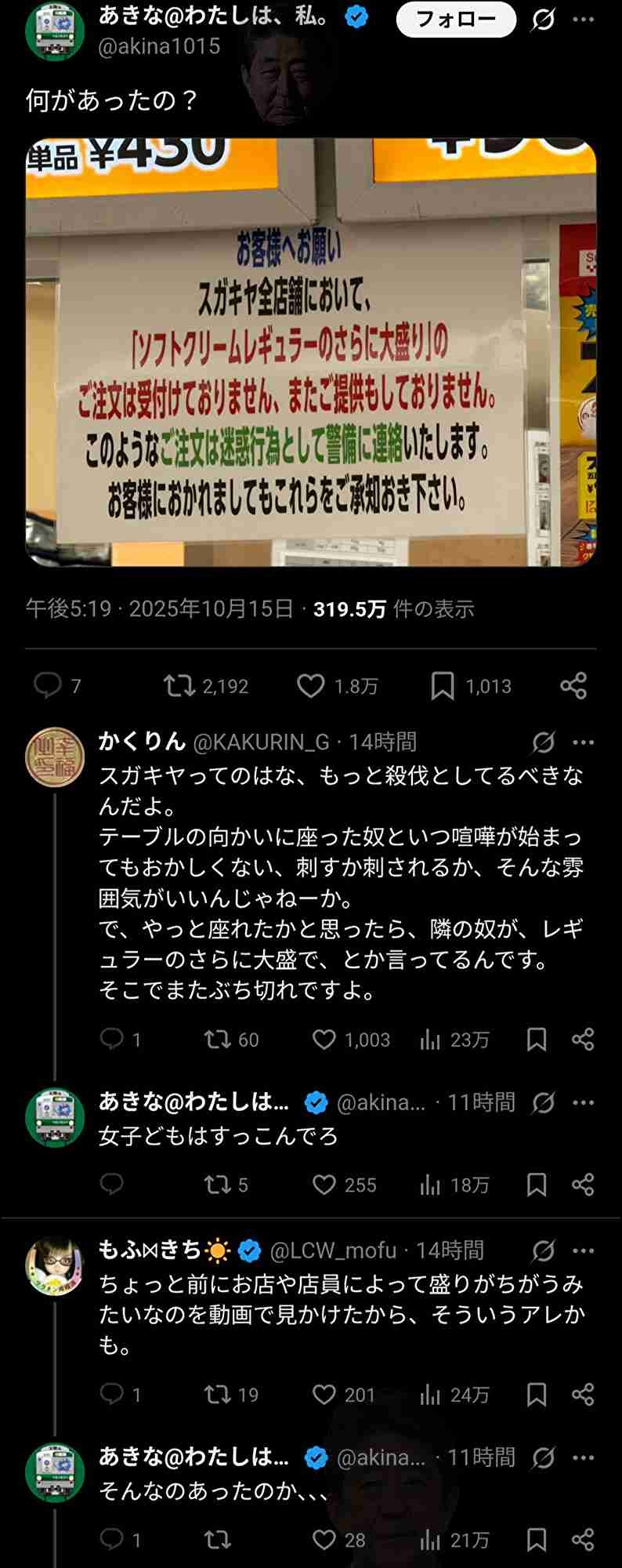The height and width of the screenshot is (1568, 622).
Task: Share the main post
Action: [573, 686]
